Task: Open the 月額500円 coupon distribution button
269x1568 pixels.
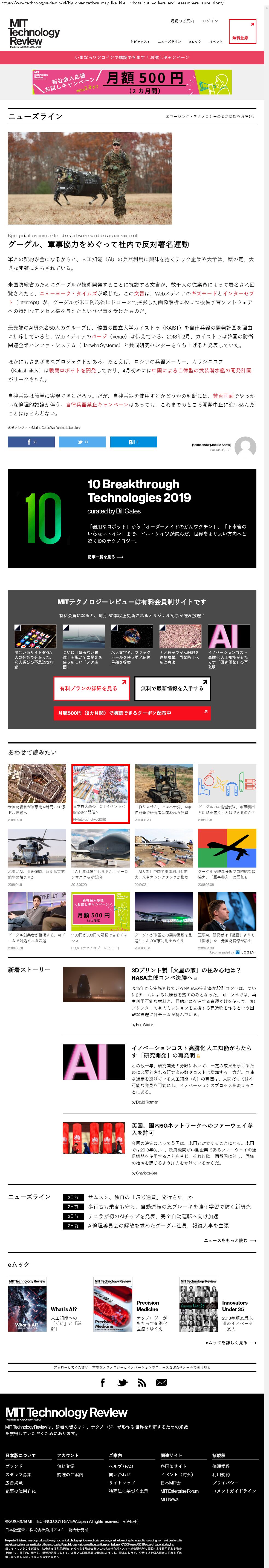Action: coord(132,712)
